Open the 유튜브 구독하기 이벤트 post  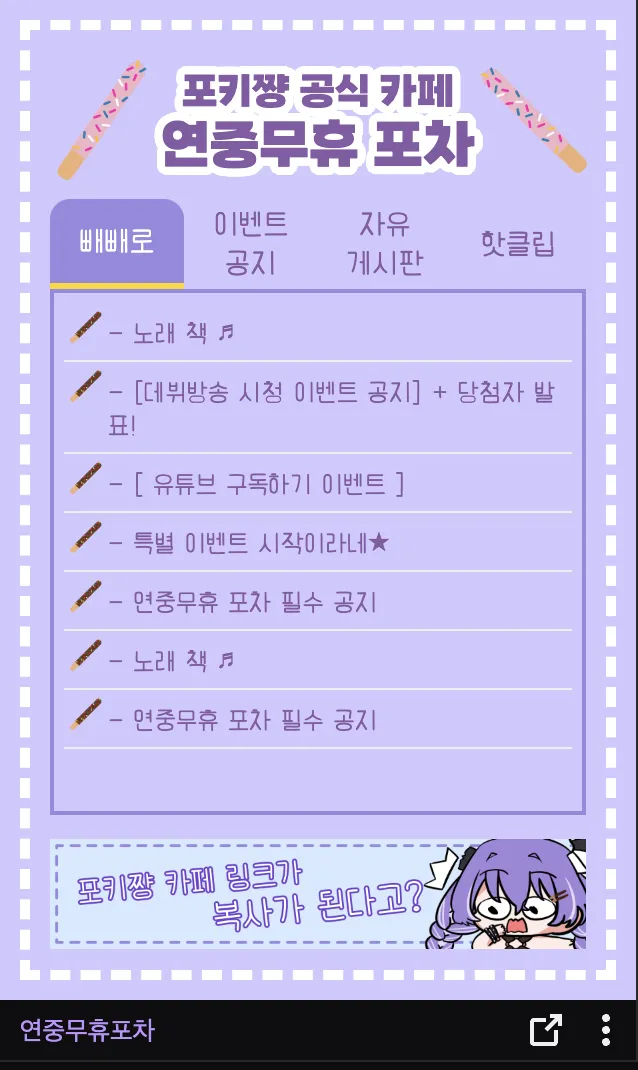(268, 485)
